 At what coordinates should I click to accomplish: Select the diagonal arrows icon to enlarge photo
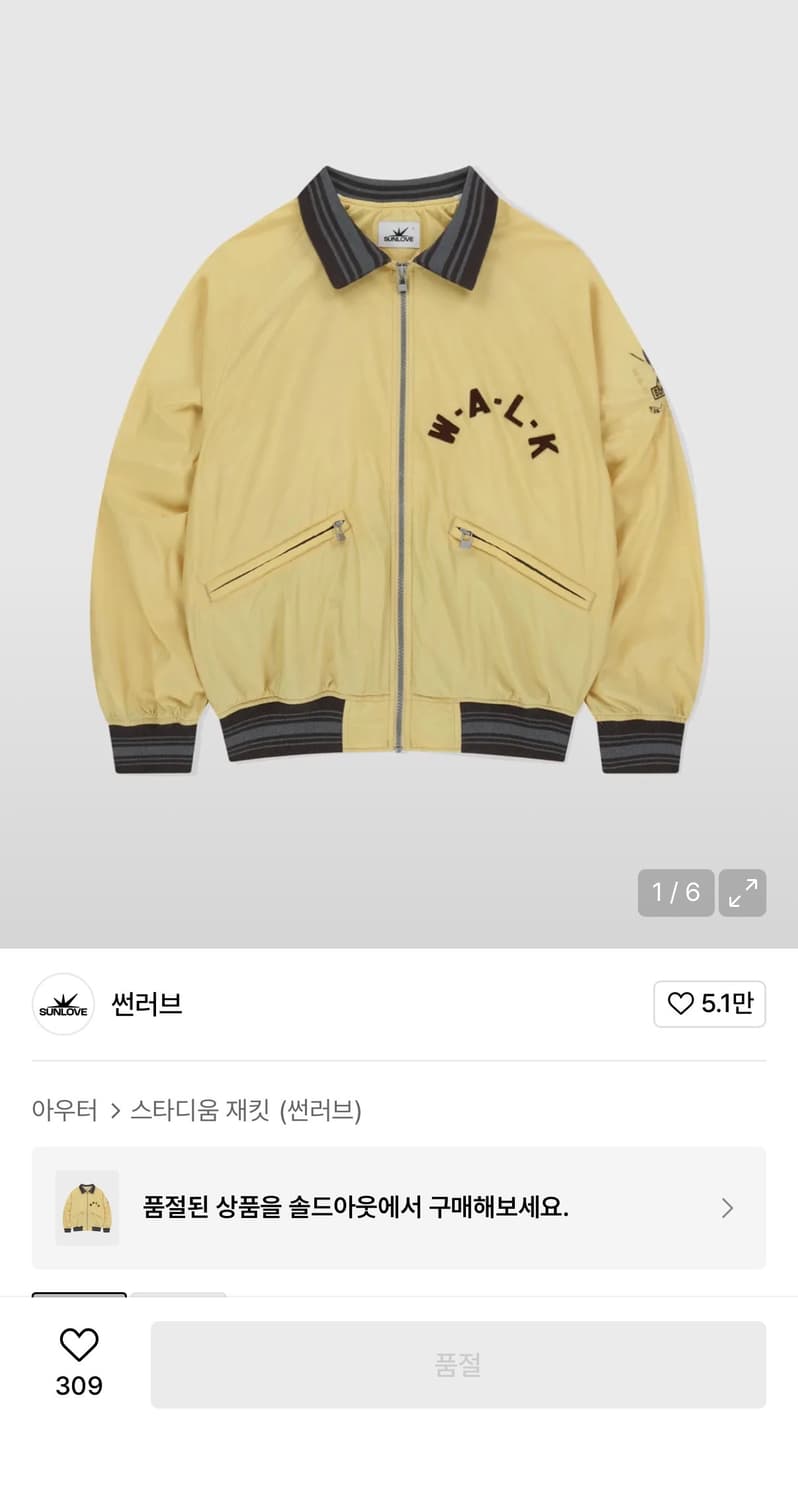(x=742, y=892)
